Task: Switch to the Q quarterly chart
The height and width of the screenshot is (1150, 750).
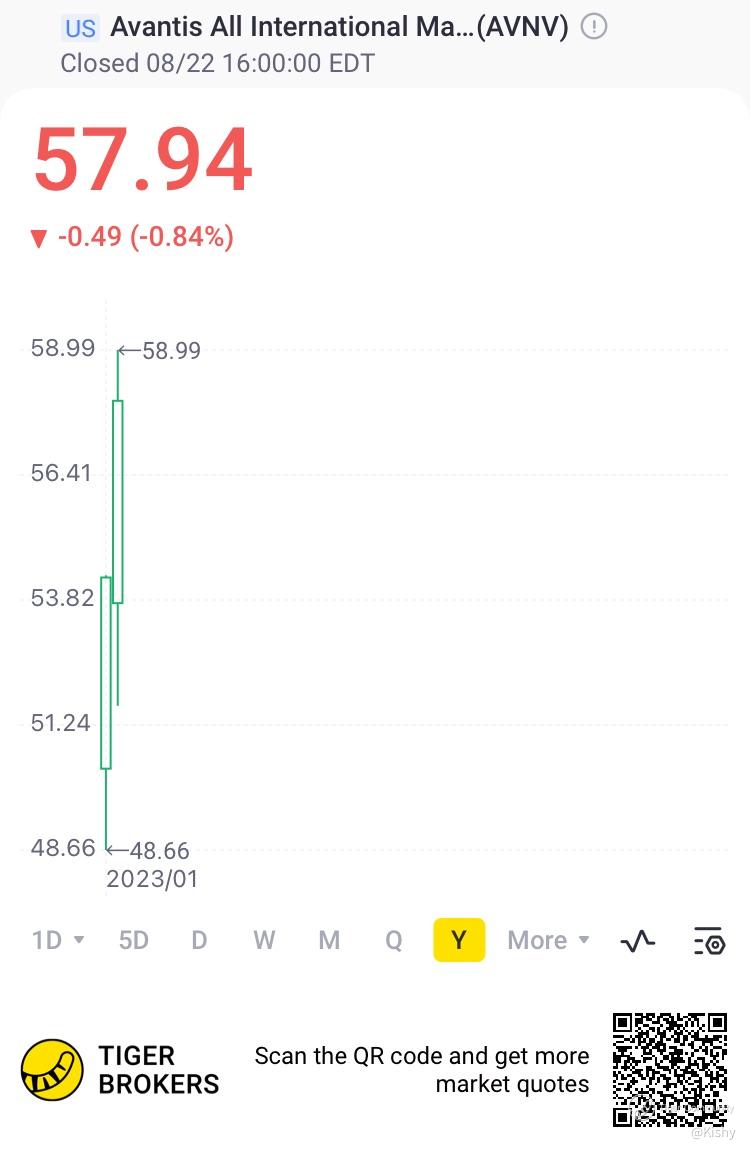Action: pyautogui.click(x=394, y=940)
